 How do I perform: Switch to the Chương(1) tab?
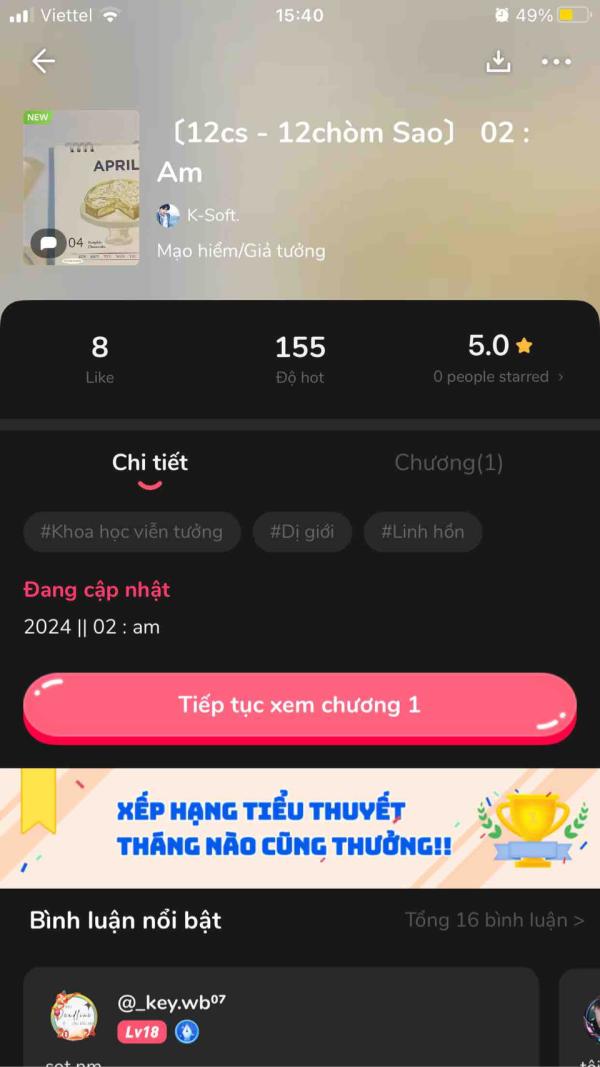(449, 463)
